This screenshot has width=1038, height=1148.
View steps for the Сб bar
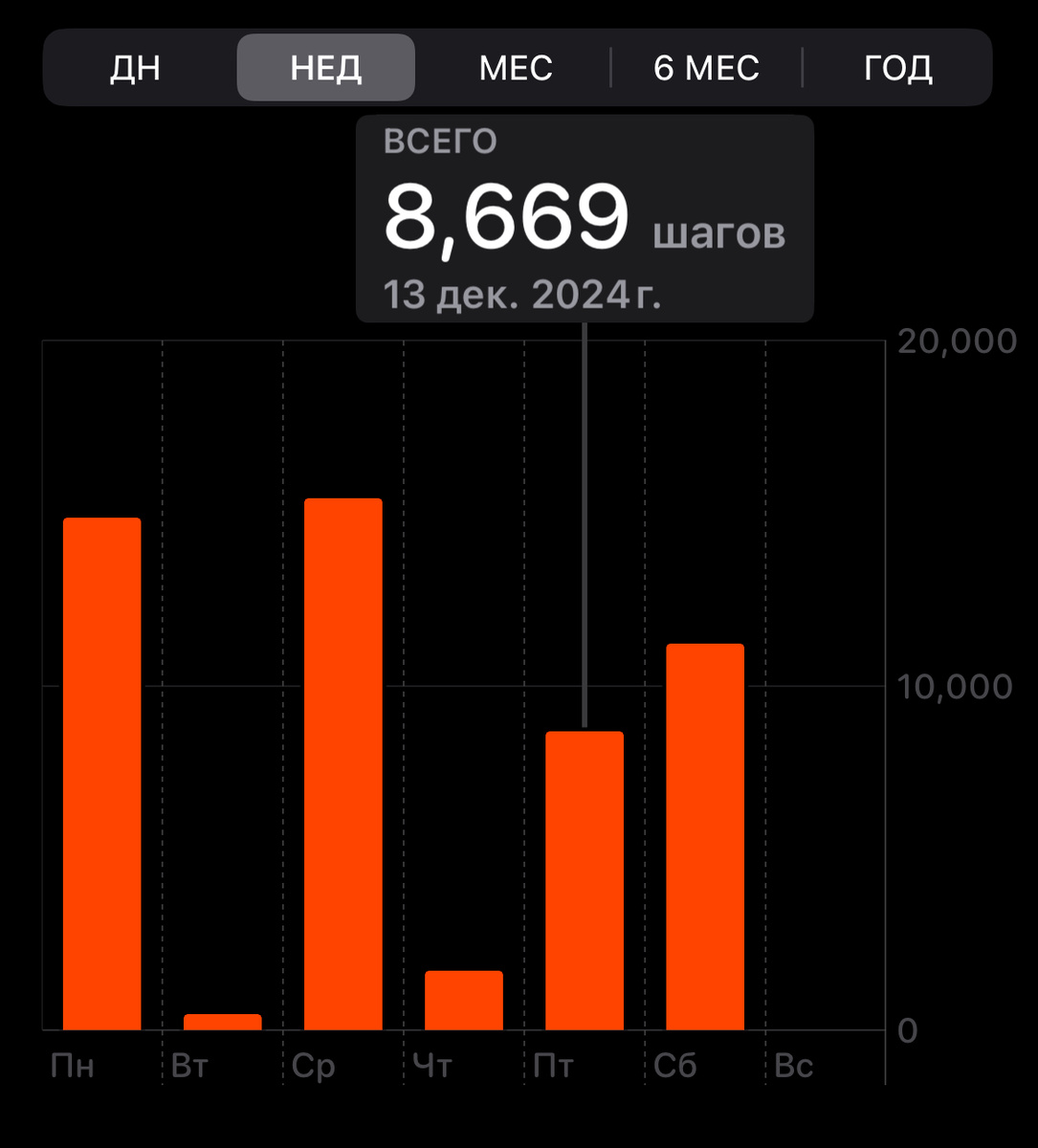[705, 836]
